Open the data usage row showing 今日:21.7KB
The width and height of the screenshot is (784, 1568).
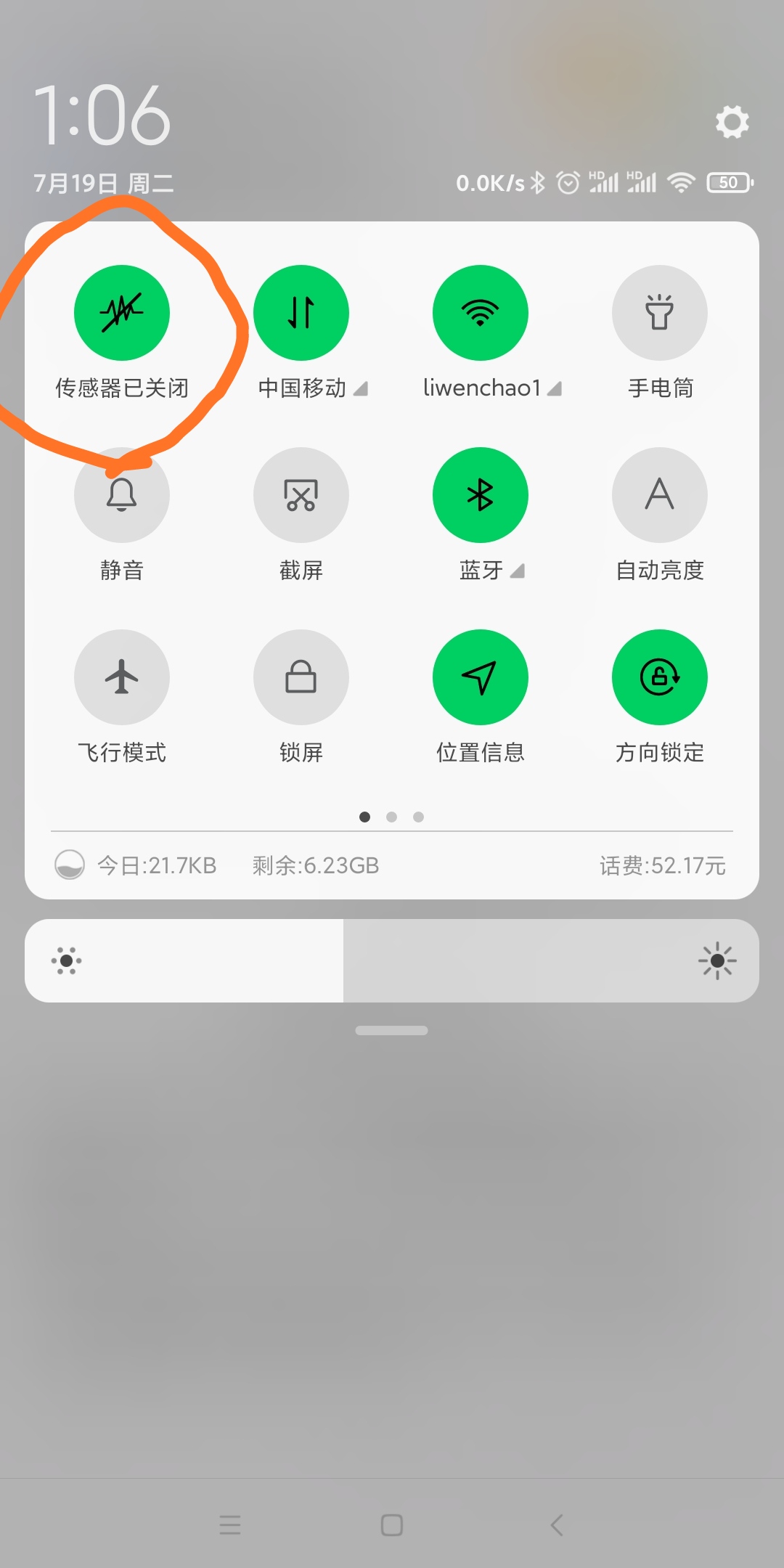(157, 865)
